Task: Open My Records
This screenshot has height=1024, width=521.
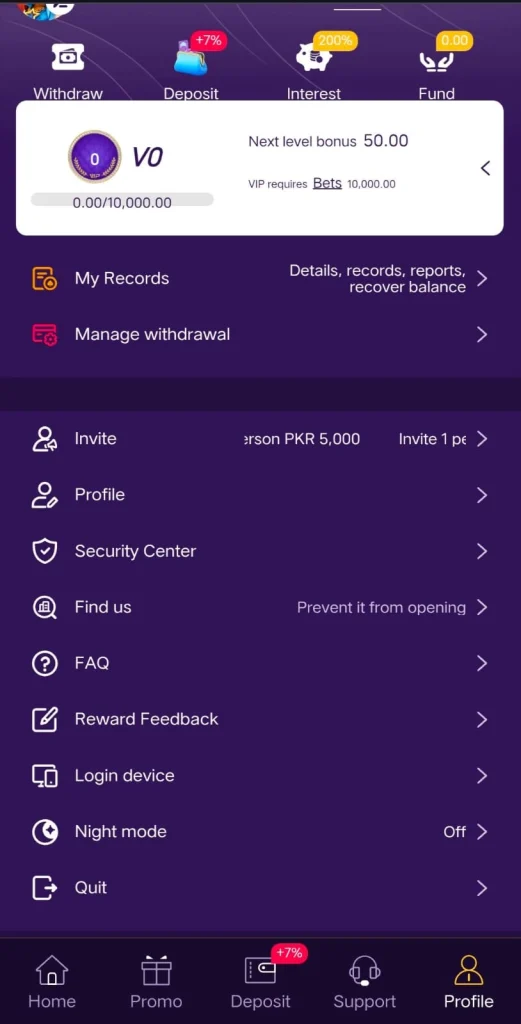Action: [x=260, y=279]
